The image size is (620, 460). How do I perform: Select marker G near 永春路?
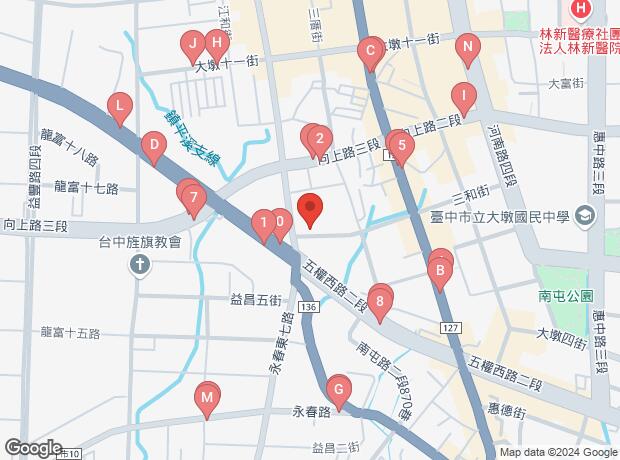(339, 390)
